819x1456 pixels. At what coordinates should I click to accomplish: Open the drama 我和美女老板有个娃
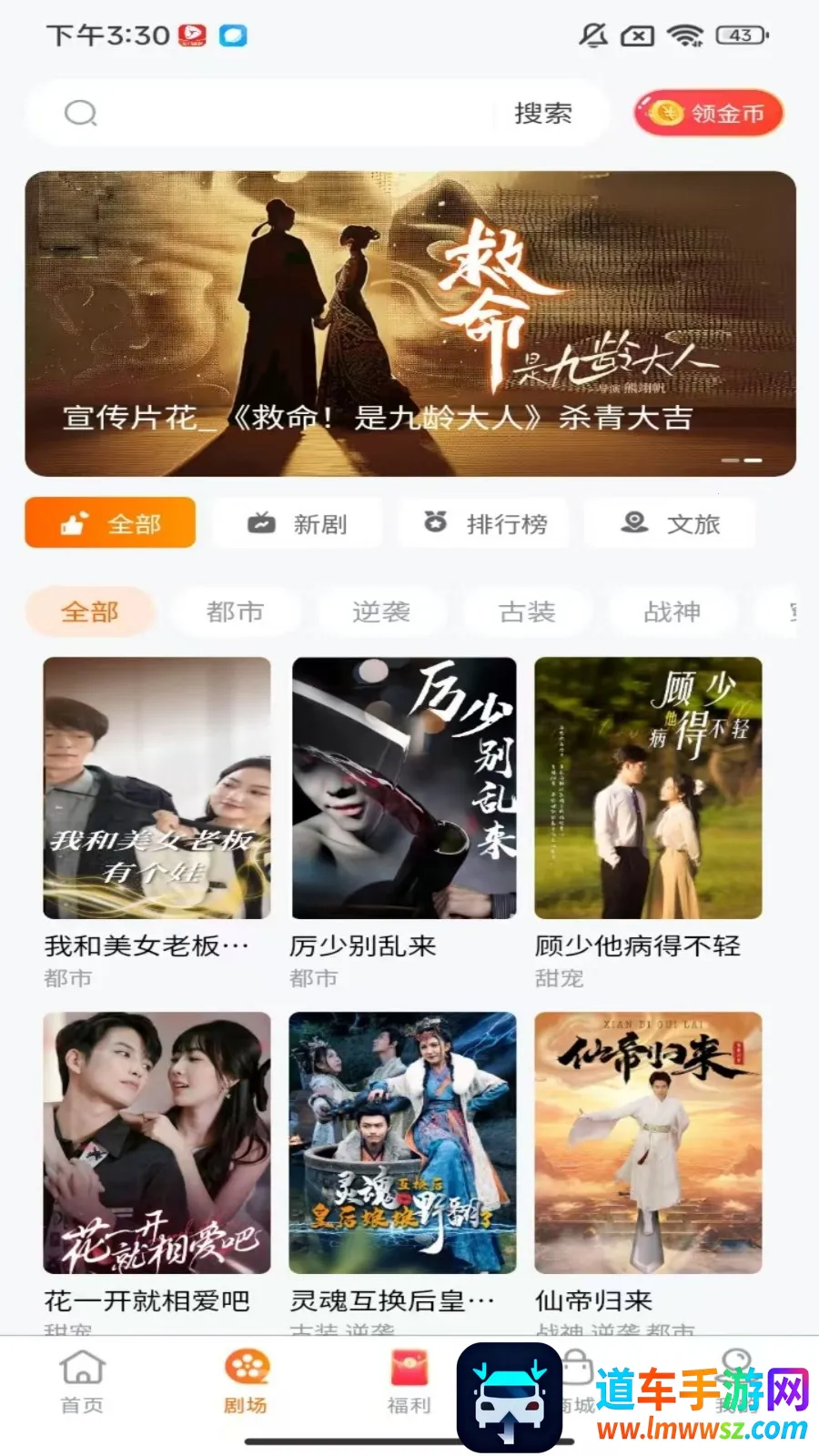(x=157, y=788)
